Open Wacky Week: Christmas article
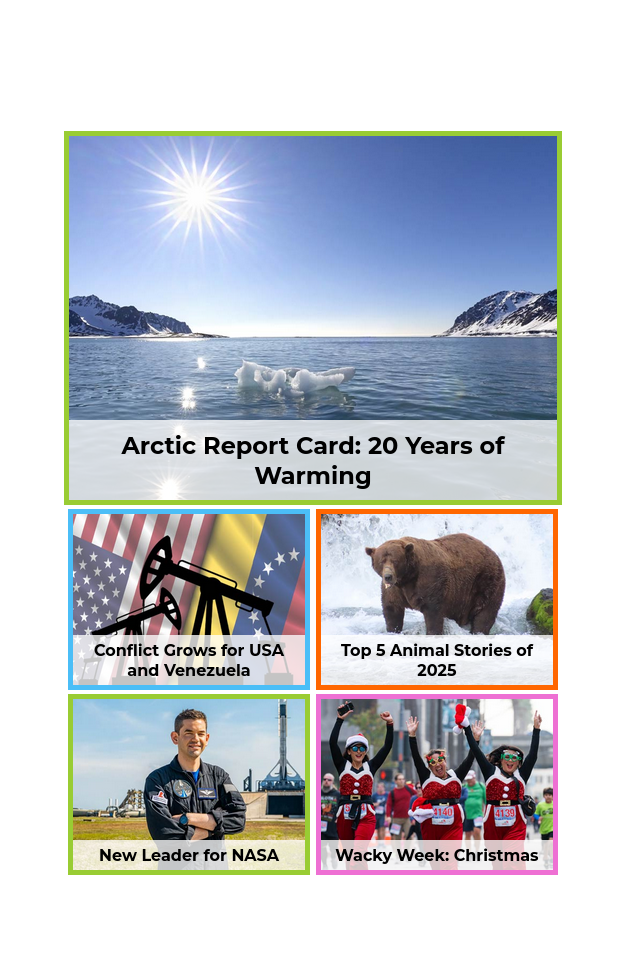The width and height of the screenshot is (625, 963). coord(437,784)
